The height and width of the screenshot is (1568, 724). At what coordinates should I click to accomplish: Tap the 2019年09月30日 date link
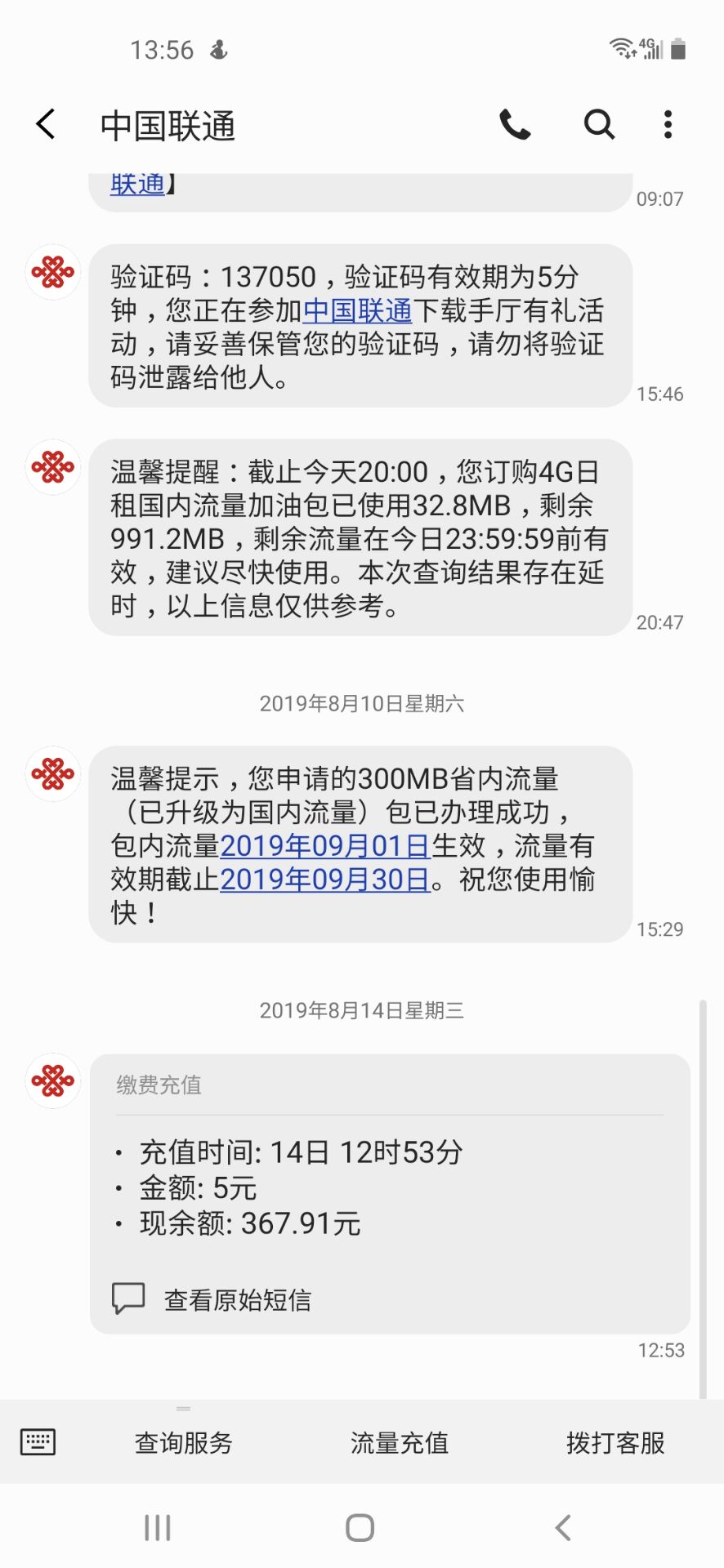[x=325, y=880]
